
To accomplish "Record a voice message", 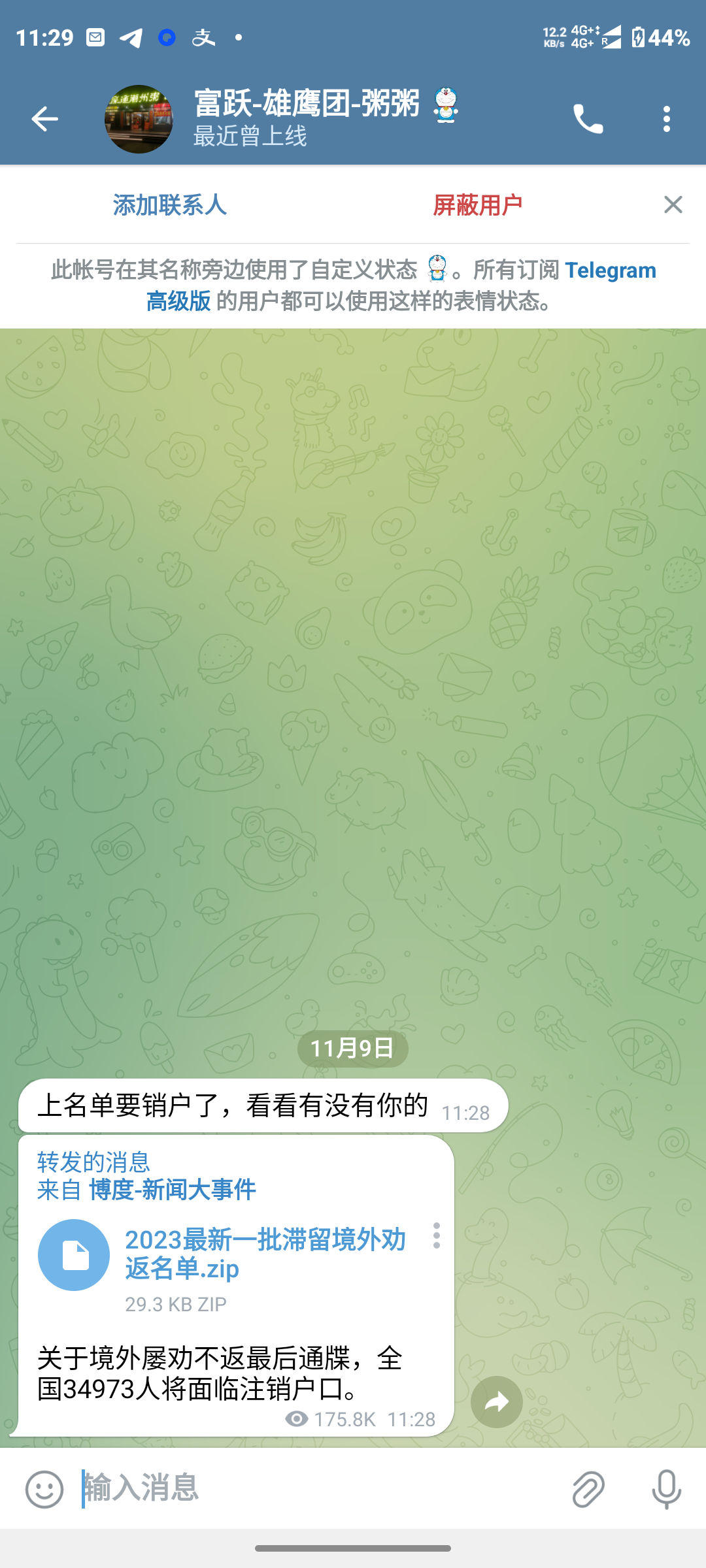I will coord(666,1489).
